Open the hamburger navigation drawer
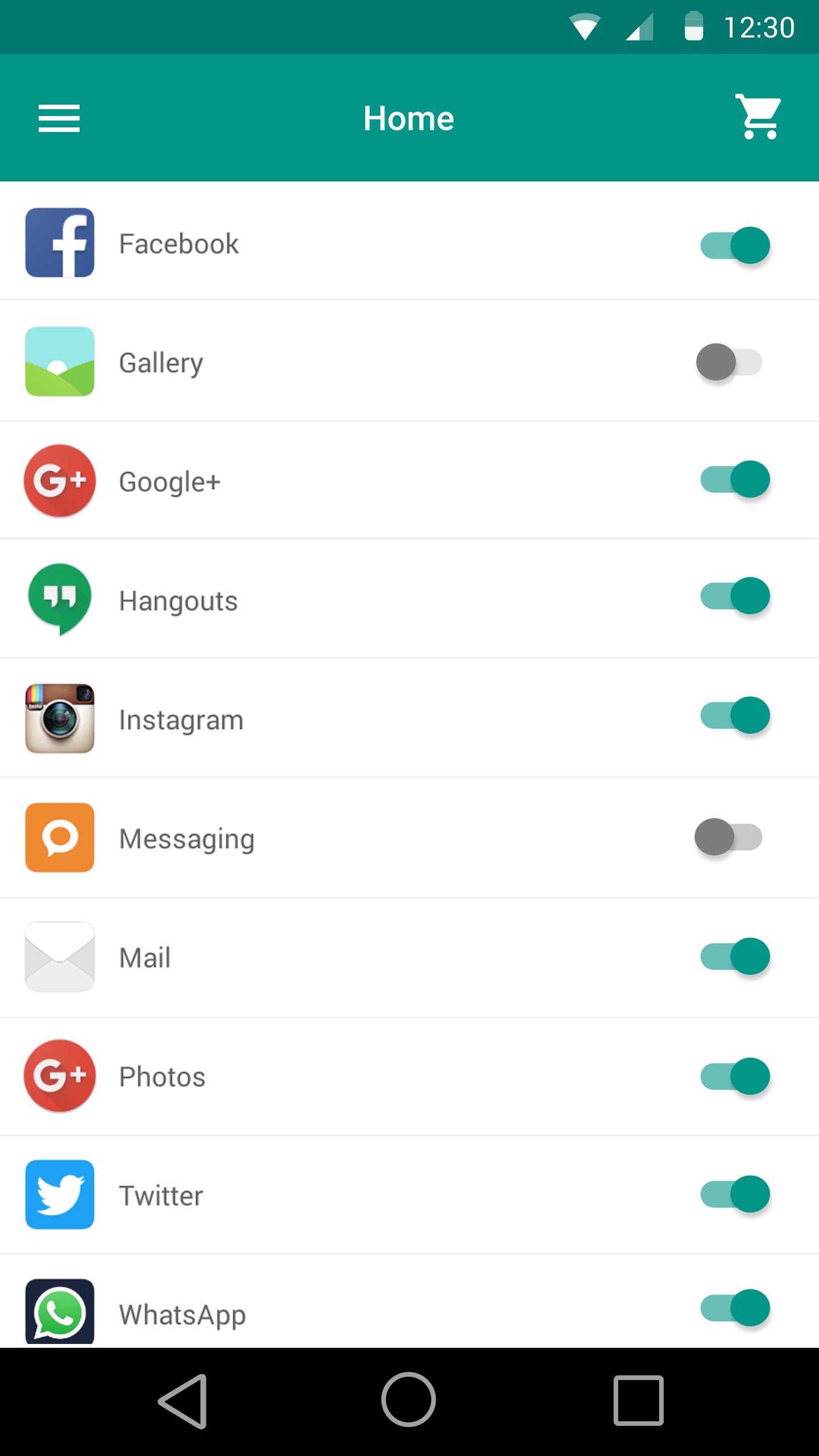The image size is (819, 1456). pyautogui.click(x=59, y=118)
